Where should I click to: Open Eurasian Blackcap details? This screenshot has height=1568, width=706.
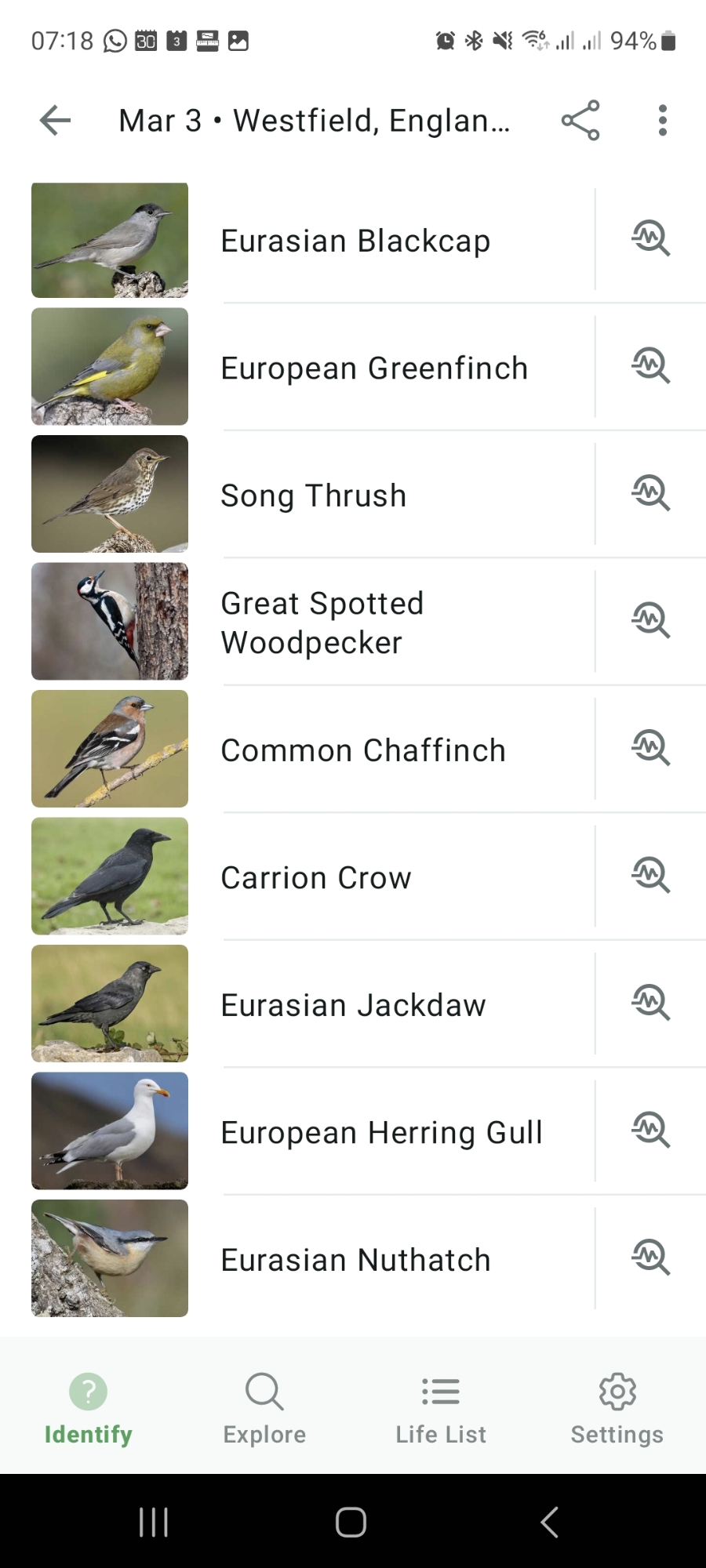point(355,241)
